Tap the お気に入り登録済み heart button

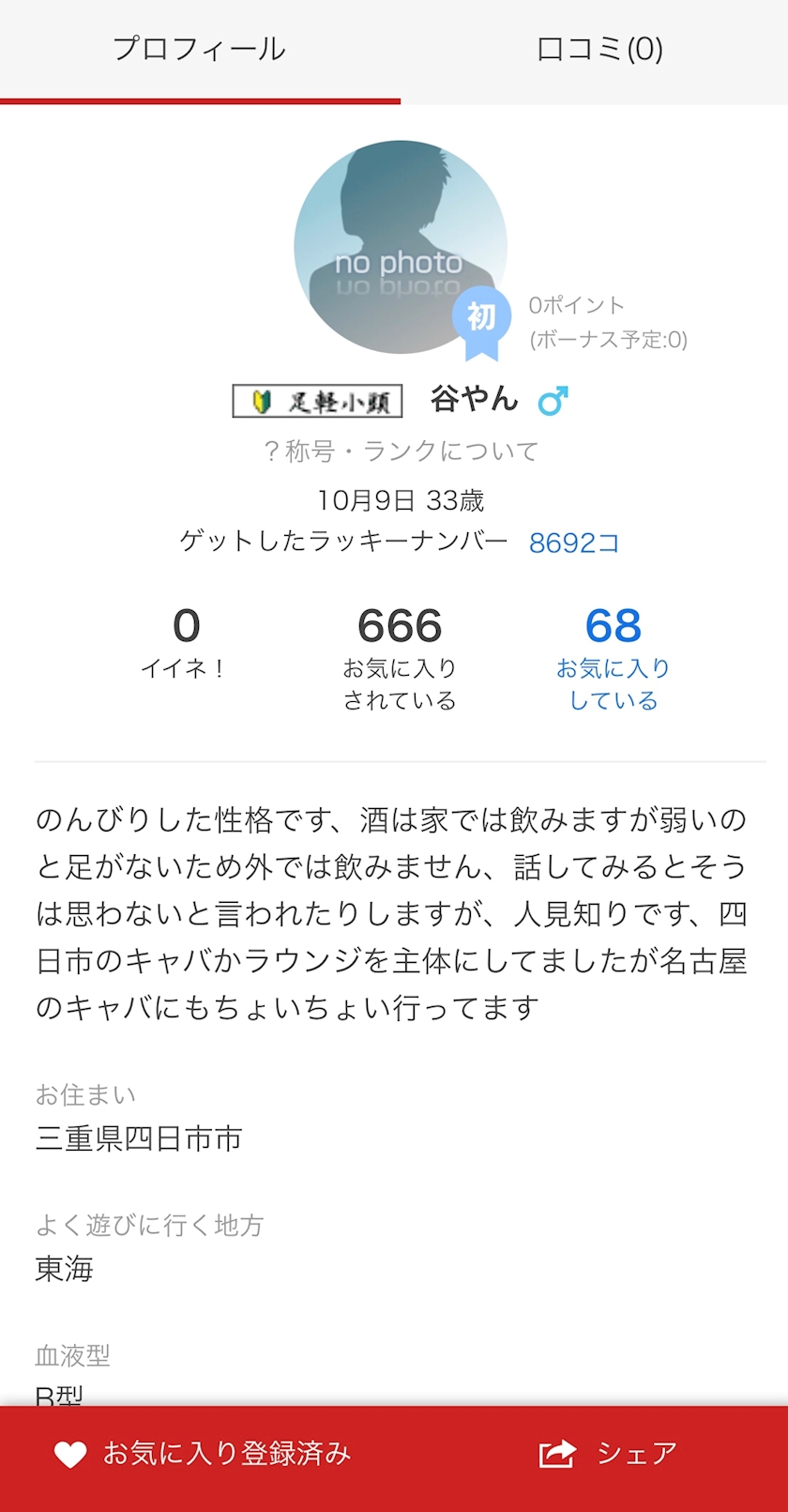[202, 1454]
